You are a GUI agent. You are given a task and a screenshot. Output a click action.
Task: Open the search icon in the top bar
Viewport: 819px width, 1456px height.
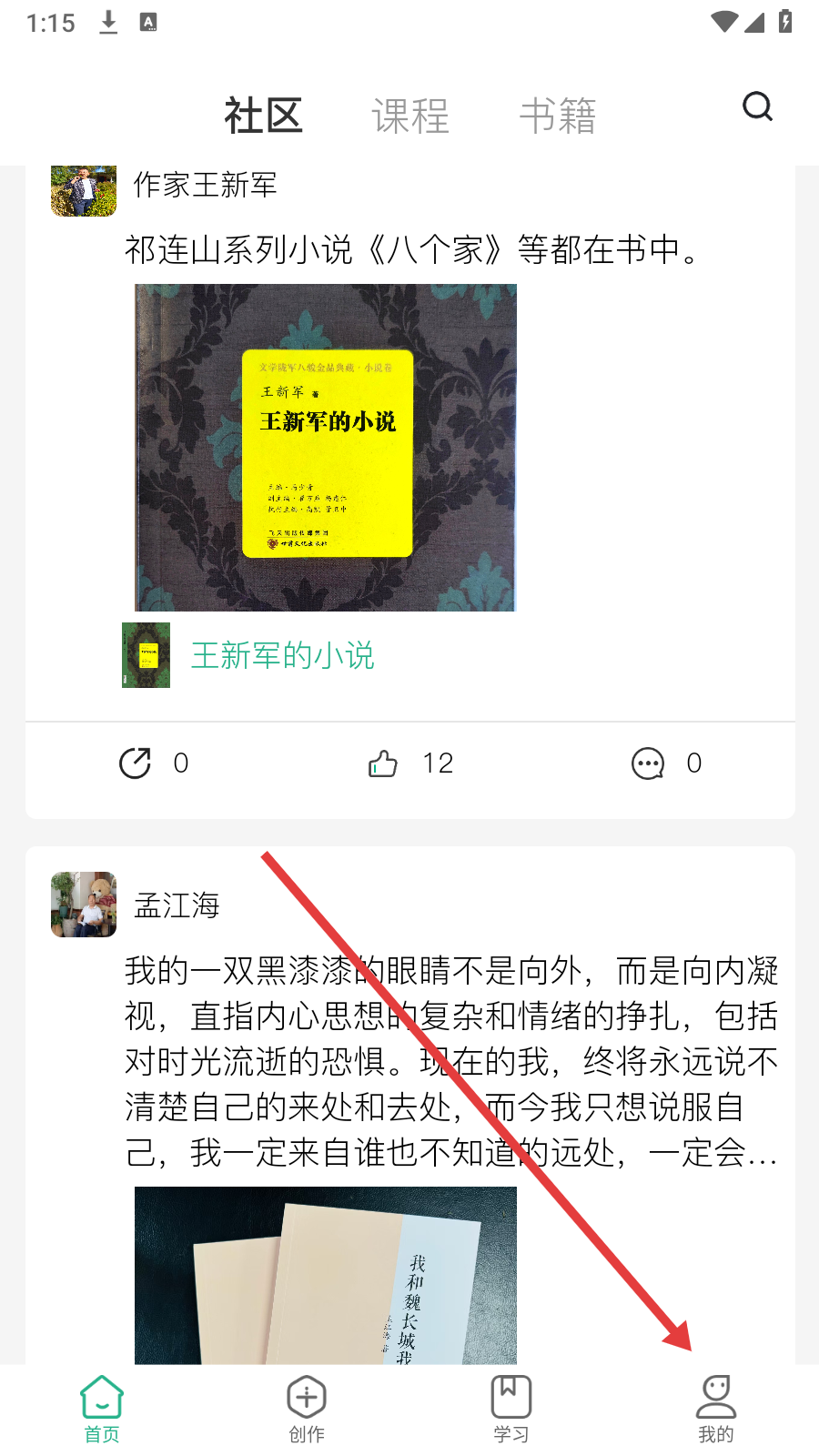coord(757,107)
